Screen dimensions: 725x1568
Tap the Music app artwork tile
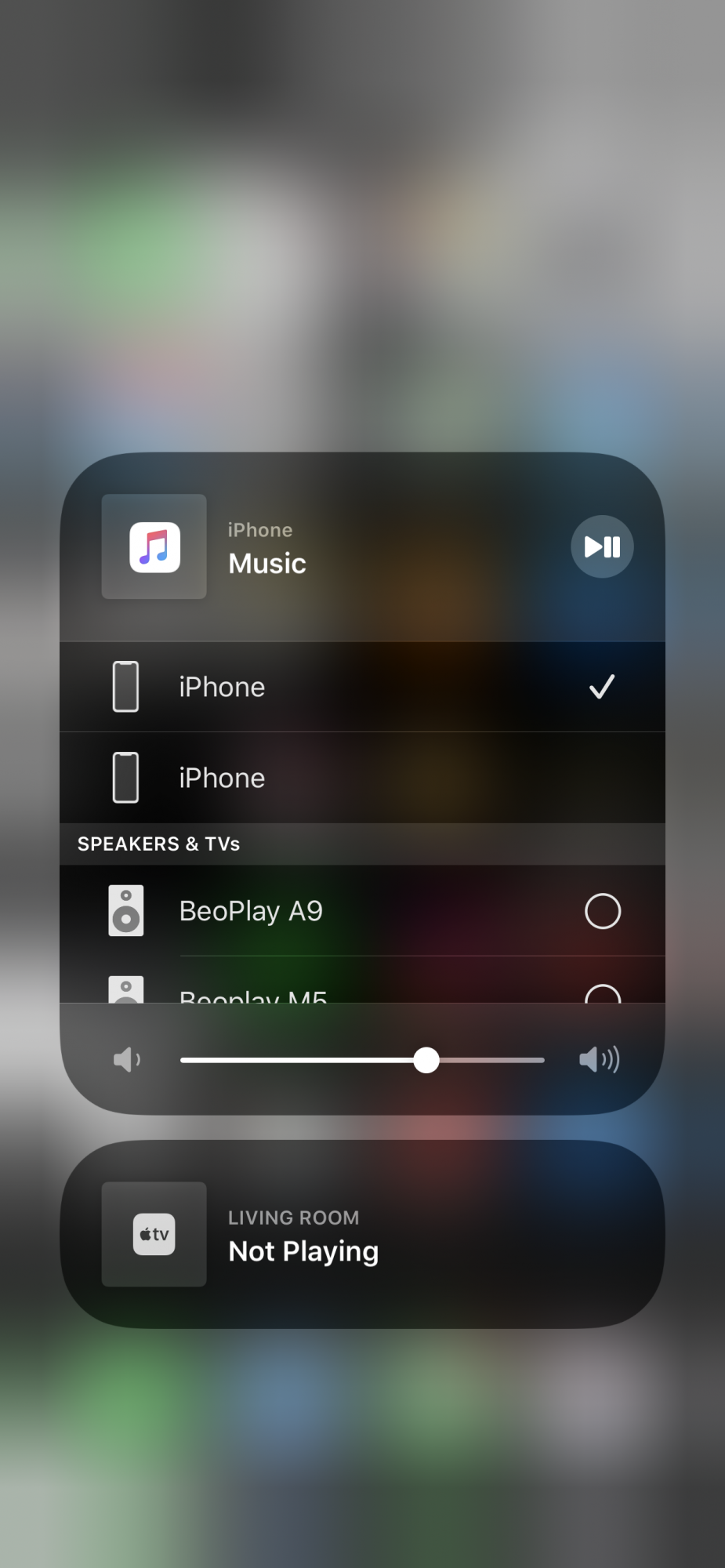tap(154, 546)
